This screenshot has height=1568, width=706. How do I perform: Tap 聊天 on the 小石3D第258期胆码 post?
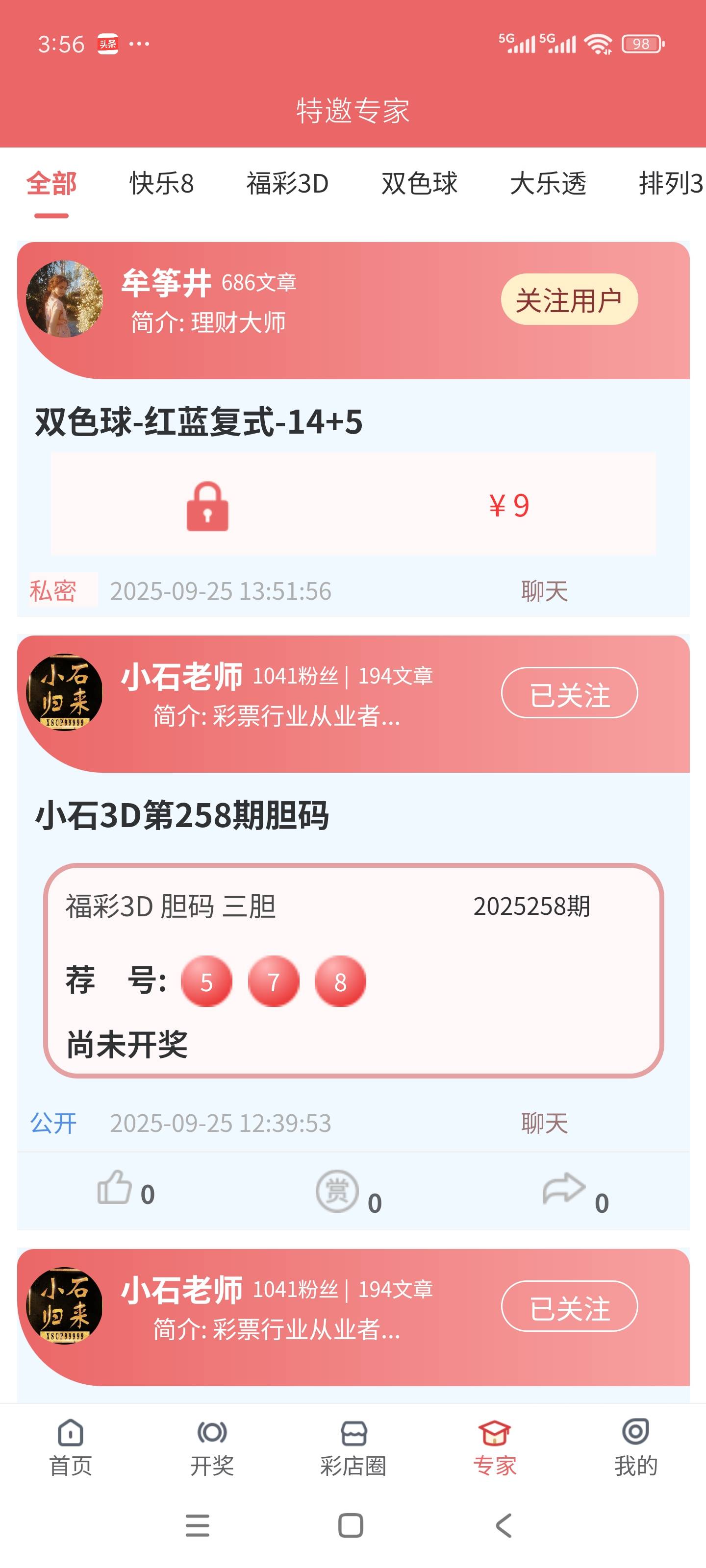(x=544, y=1123)
